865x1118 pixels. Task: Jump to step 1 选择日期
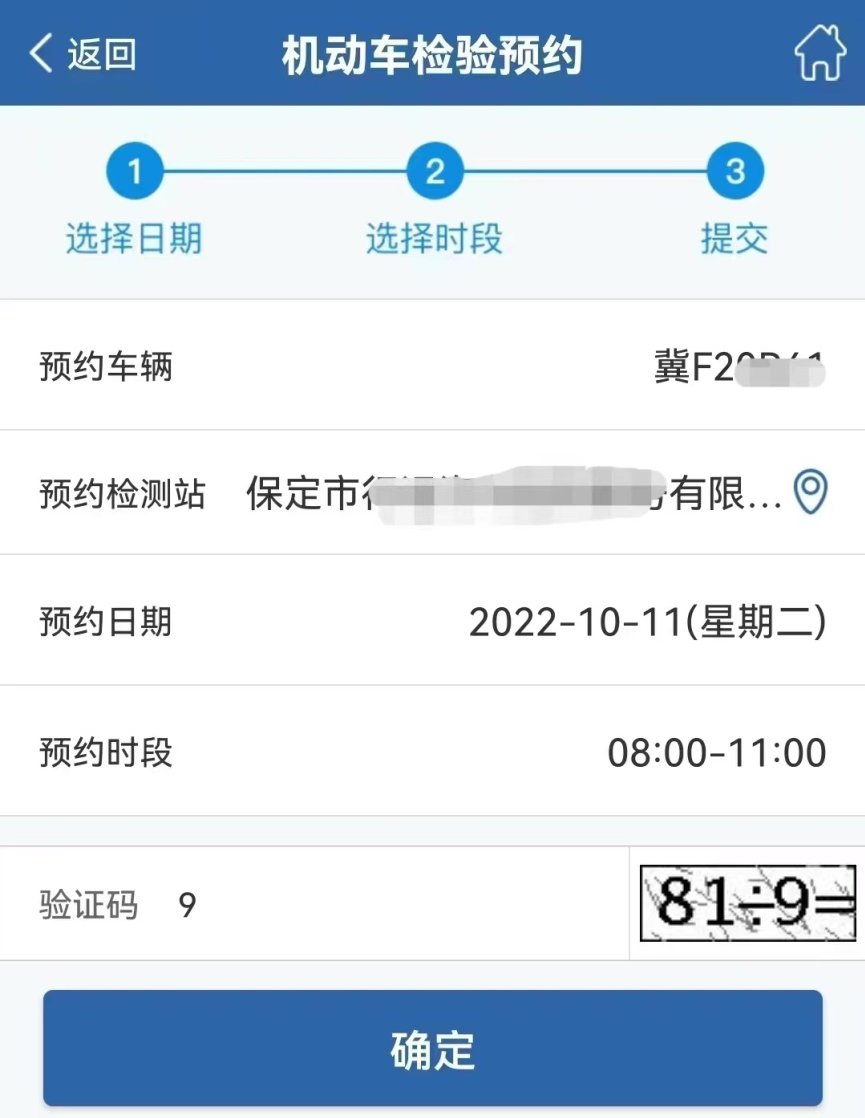pyautogui.click(x=134, y=173)
